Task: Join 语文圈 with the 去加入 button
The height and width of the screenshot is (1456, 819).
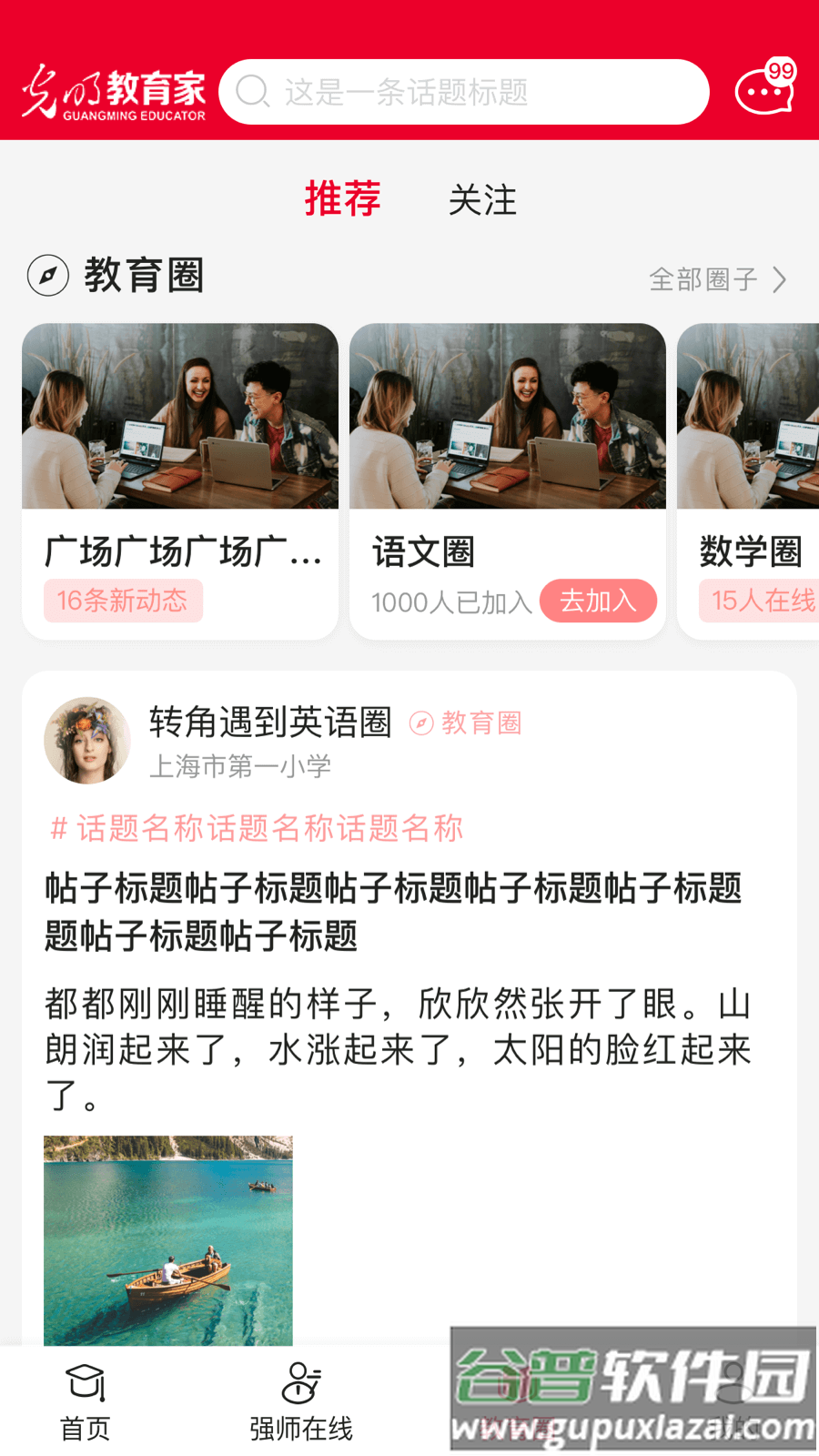Action: point(598,601)
